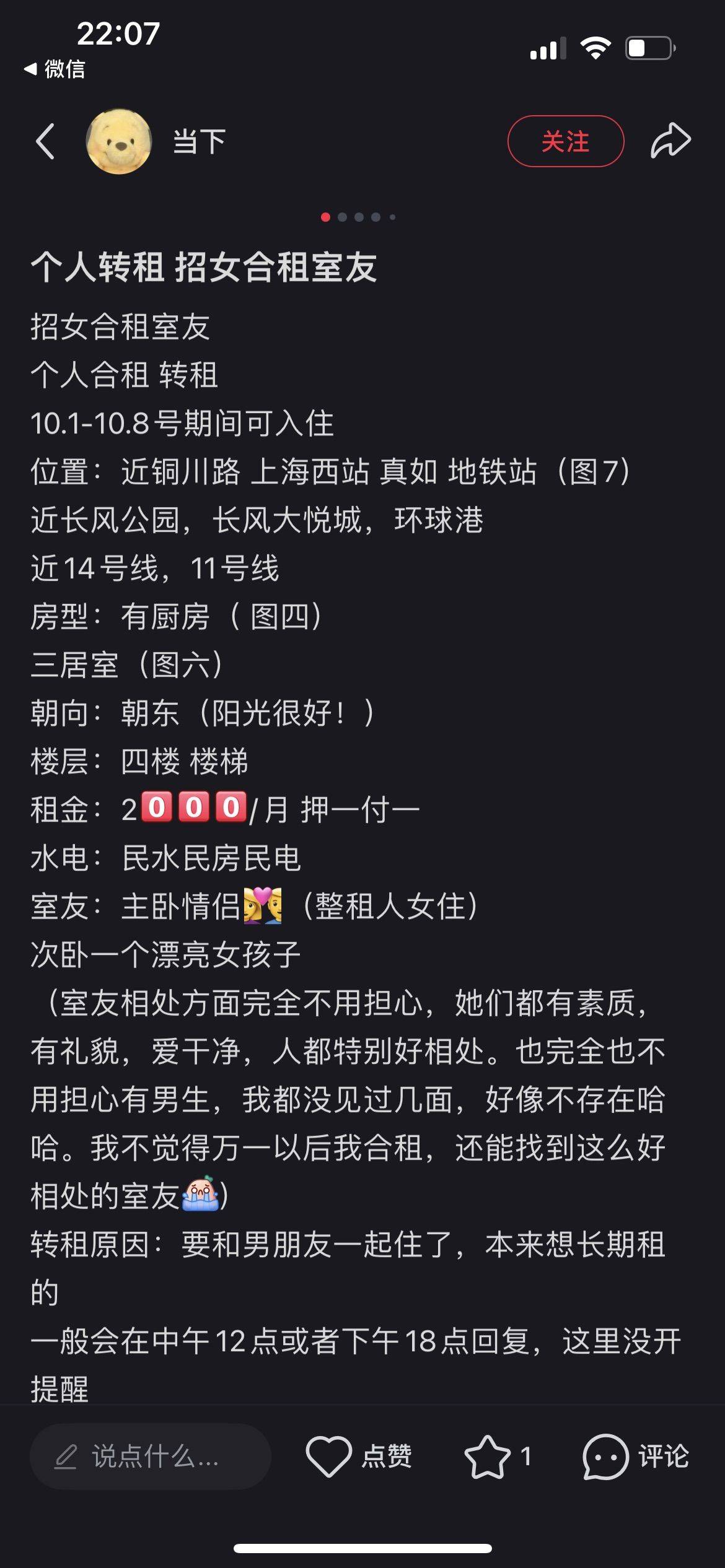Open the author 当下's avatar
The image size is (725, 1568).
pos(119,141)
